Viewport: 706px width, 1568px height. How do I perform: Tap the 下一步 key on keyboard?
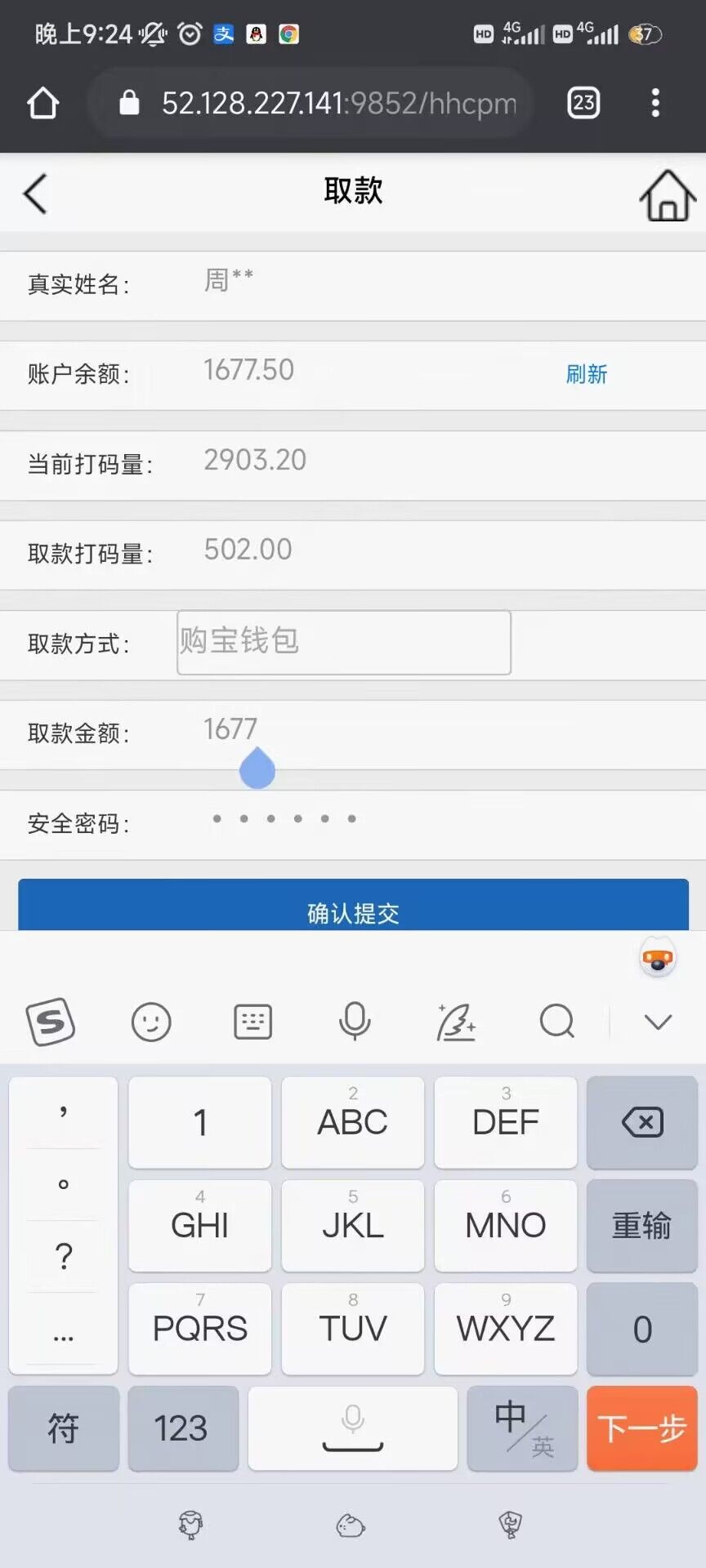tap(641, 1429)
